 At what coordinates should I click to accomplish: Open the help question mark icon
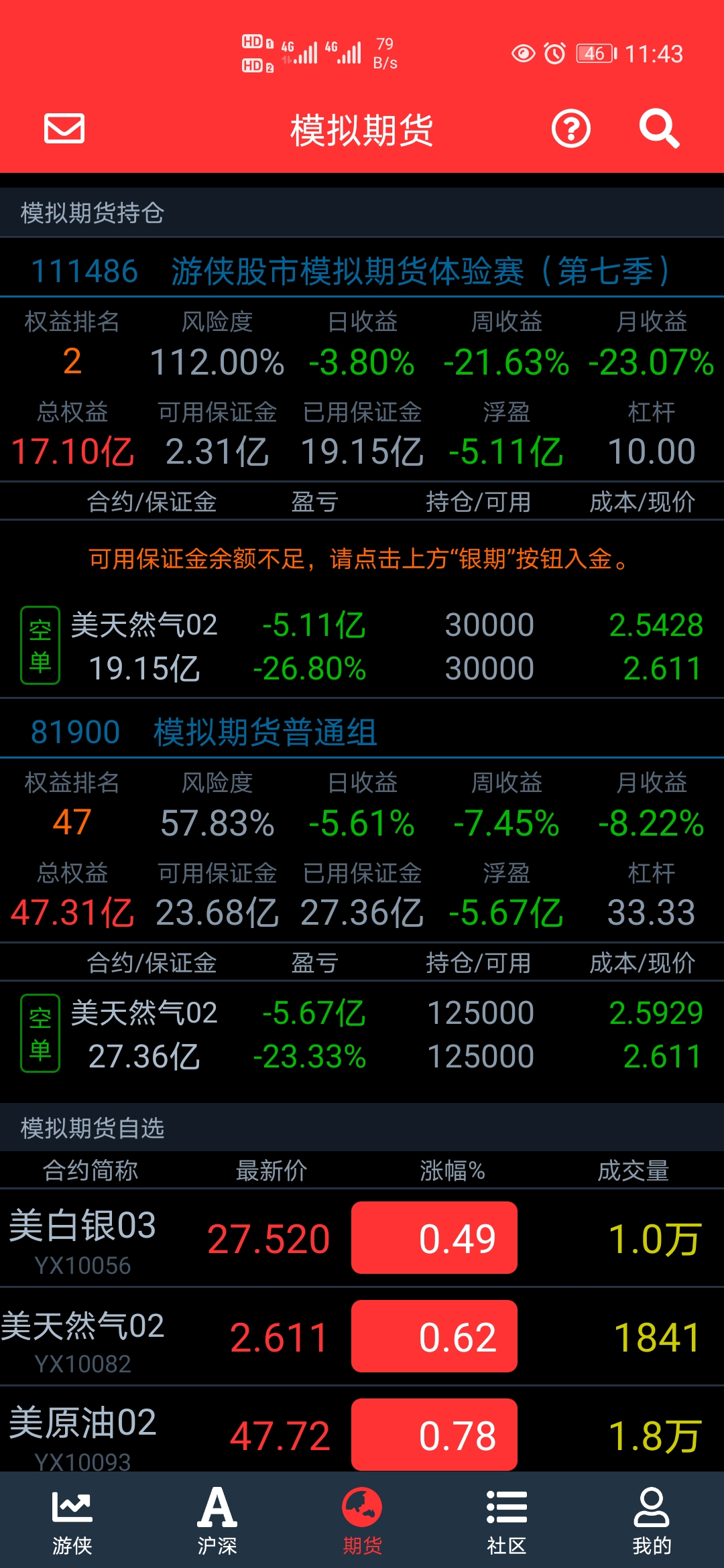pyautogui.click(x=570, y=129)
